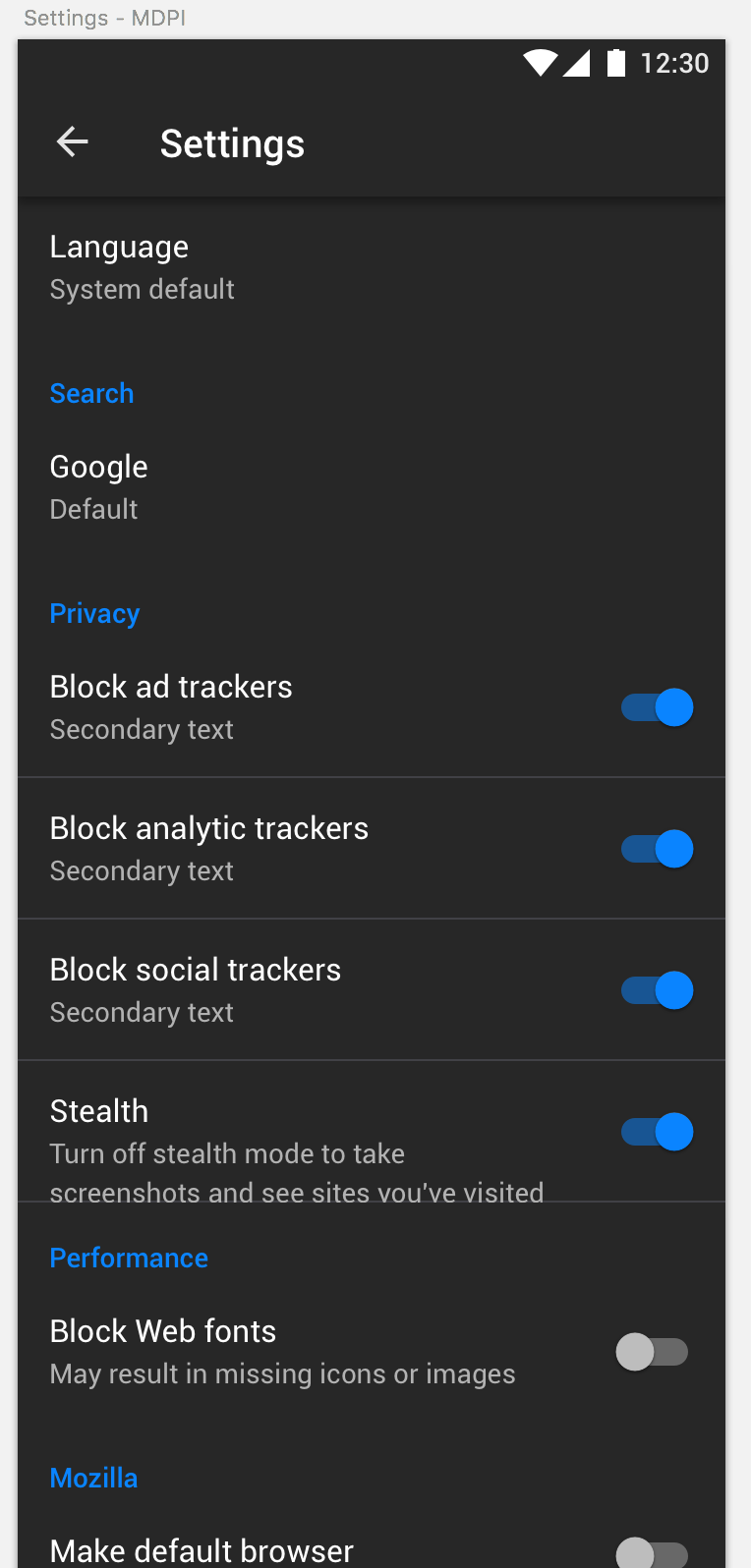
Task: Turn off Block ad trackers switch
Action: pyautogui.click(x=657, y=707)
